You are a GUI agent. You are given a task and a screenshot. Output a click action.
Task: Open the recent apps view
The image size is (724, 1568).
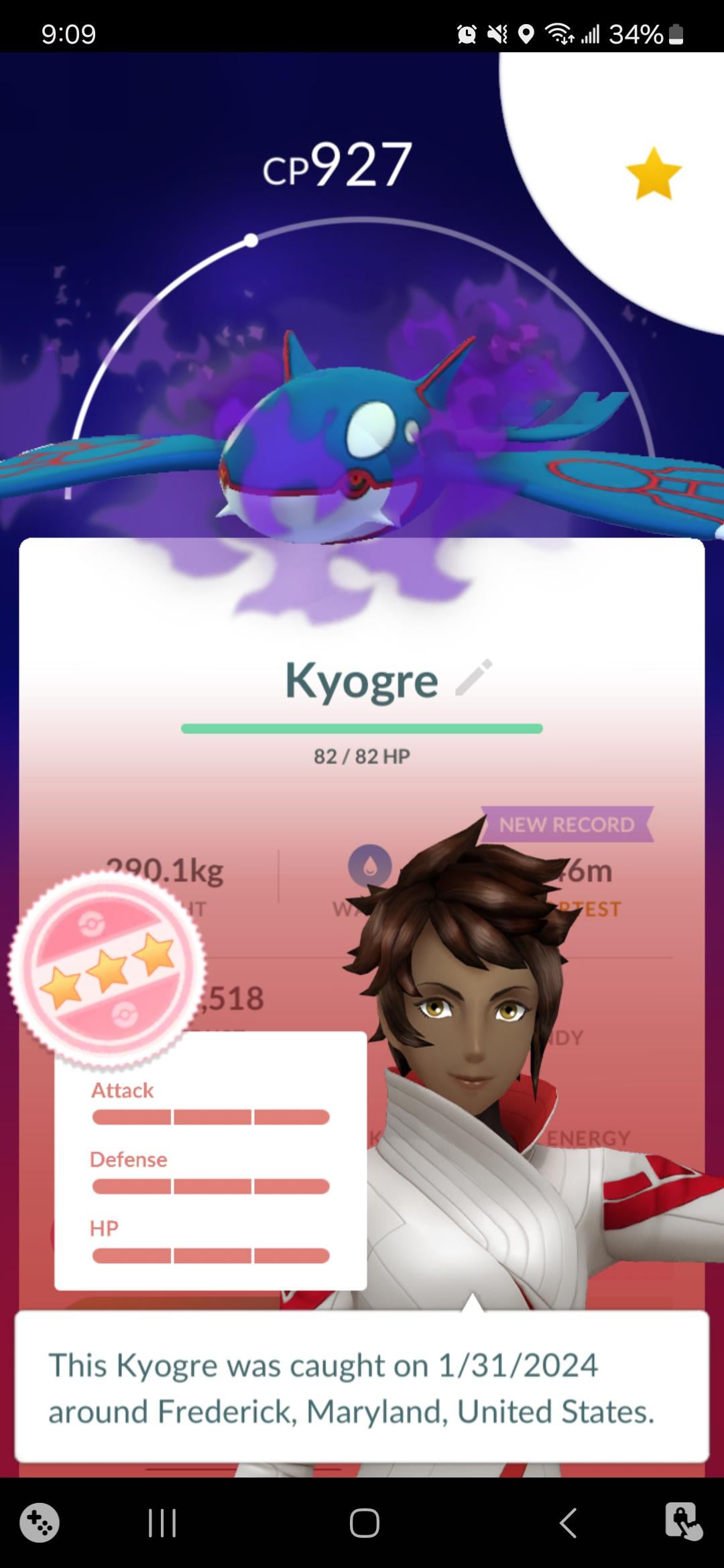[x=162, y=1523]
